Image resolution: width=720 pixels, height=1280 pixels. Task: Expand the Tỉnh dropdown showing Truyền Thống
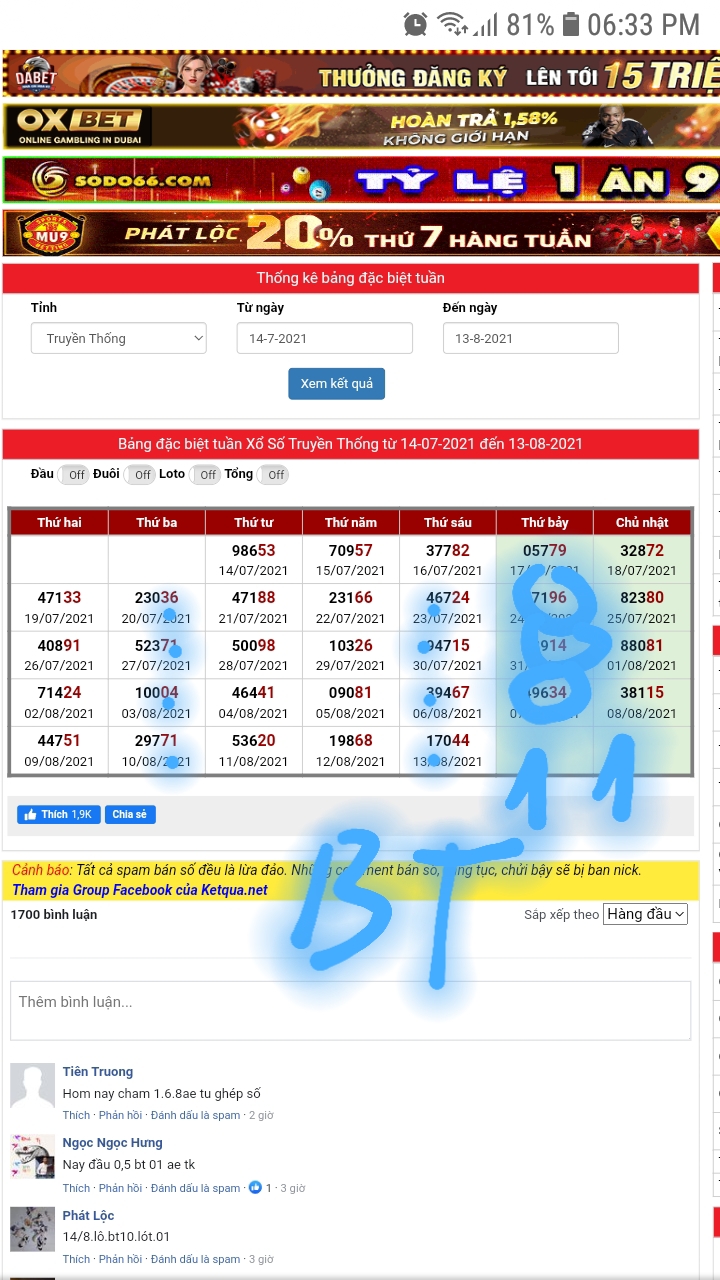tap(118, 338)
